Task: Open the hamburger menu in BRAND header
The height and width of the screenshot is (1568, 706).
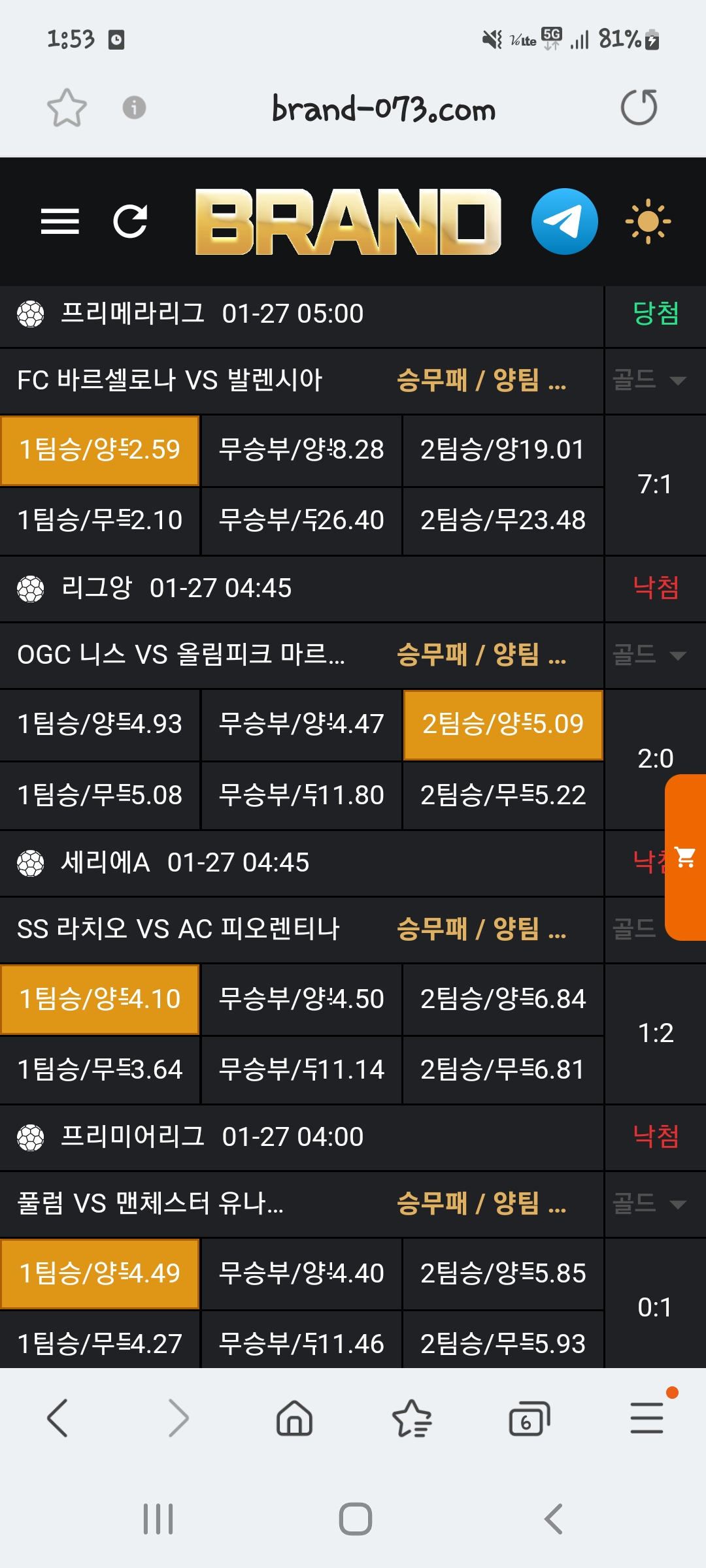Action: click(x=59, y=221)
